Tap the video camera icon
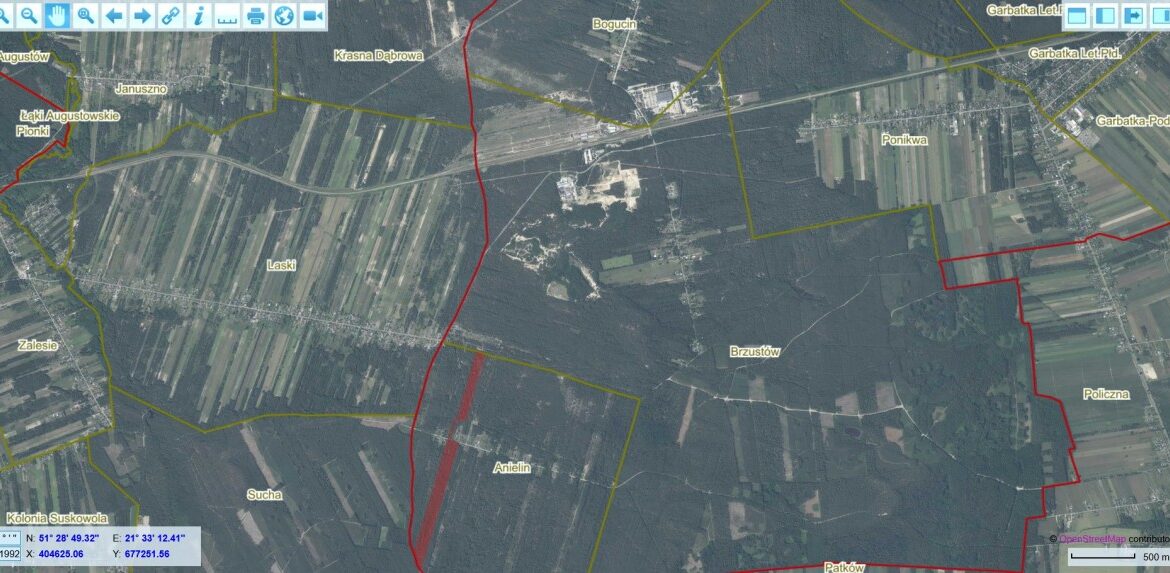 click(313, 15)
